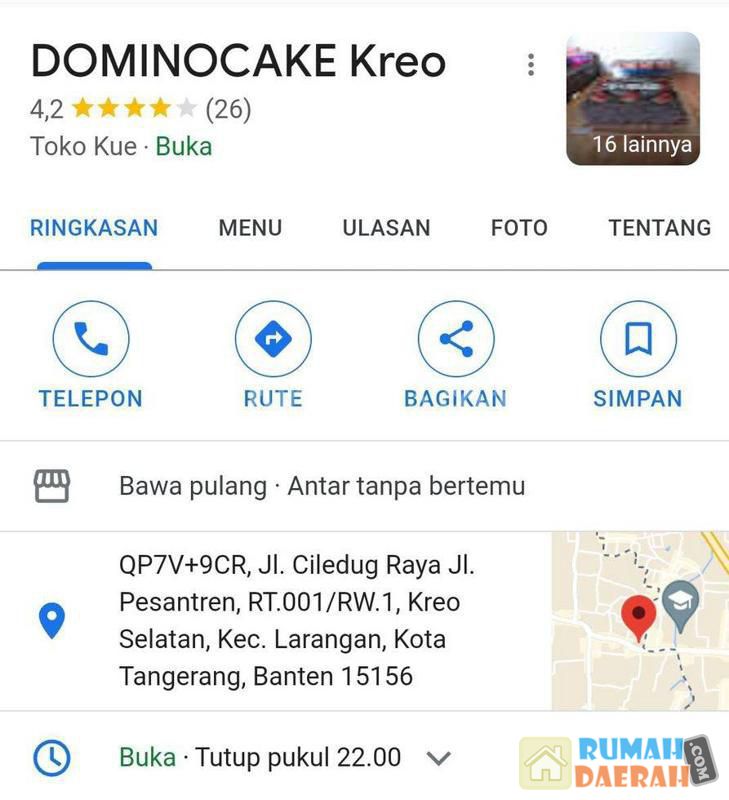Open the photo thumbnail with 16 lainnya

[632, 98]
